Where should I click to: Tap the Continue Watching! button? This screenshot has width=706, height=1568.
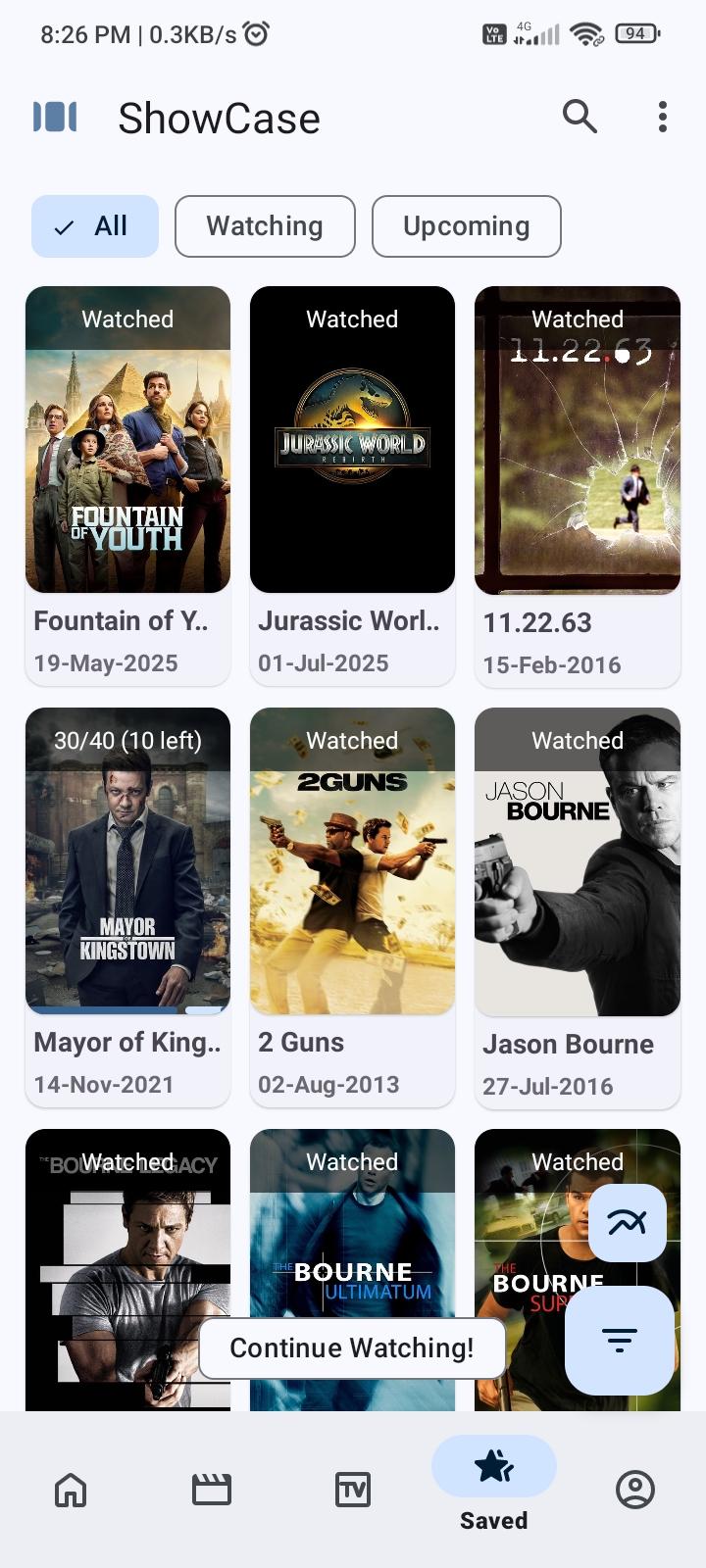pos(352,1348)
